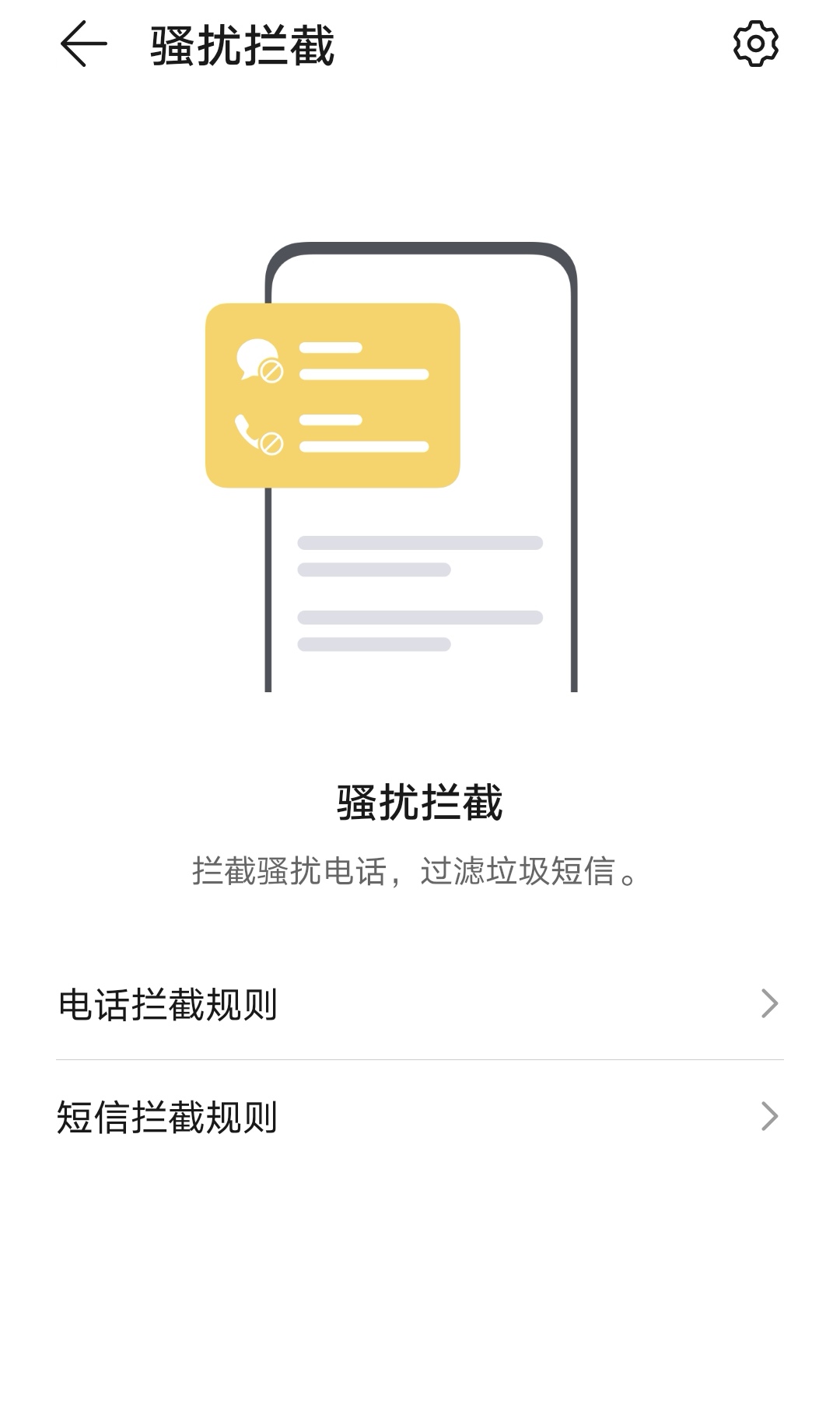
Task: Open the harassment blocking settings gear
Action: 755,44
